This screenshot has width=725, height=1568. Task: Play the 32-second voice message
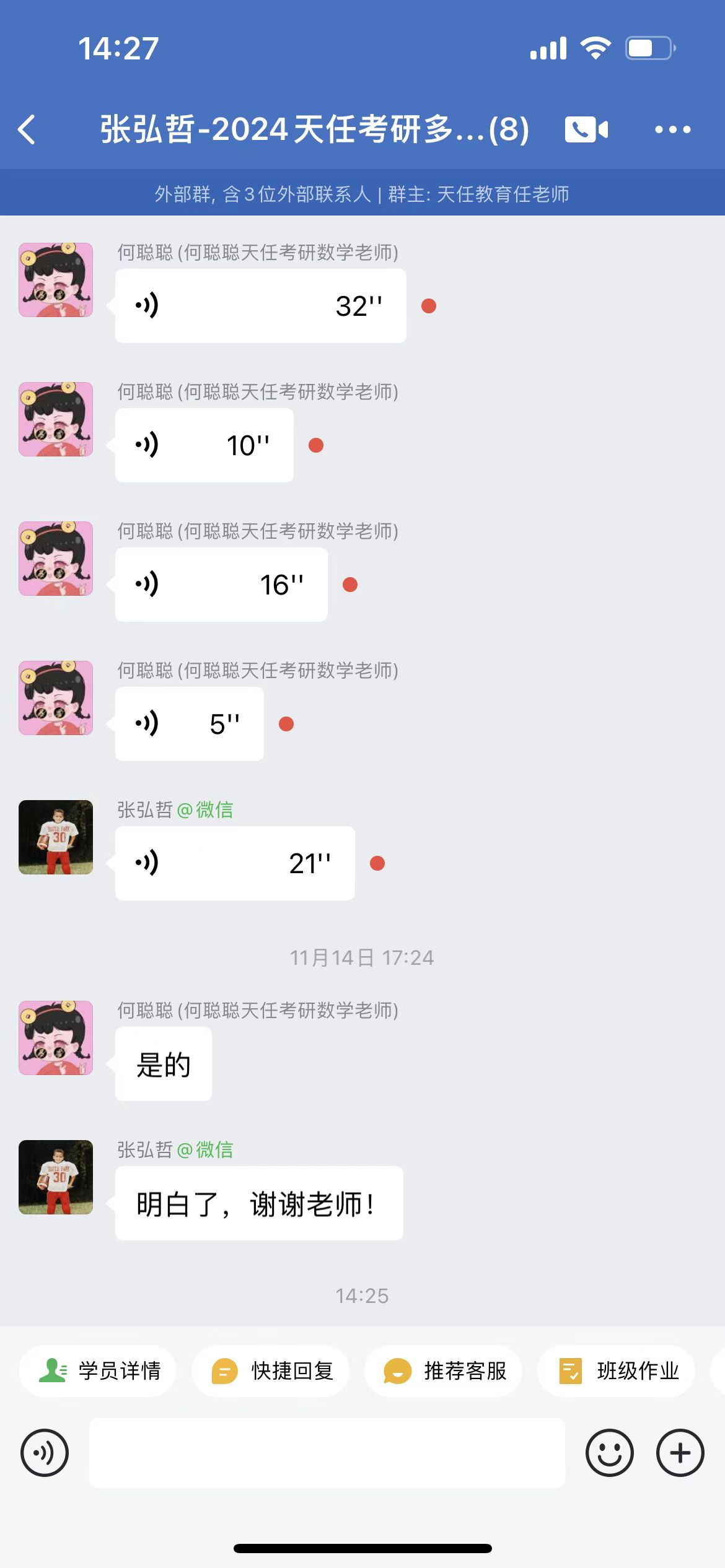coord(260,306)
